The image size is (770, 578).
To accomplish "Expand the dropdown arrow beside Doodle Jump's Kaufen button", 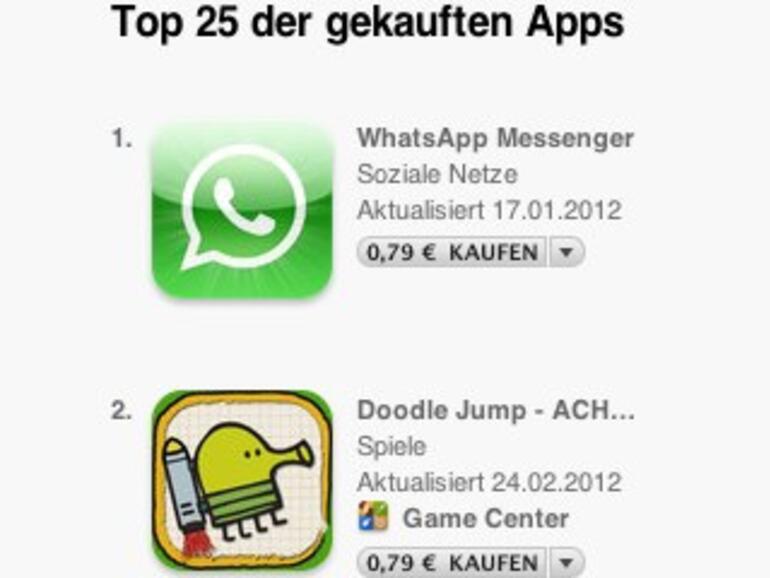I will pos(566,563).
